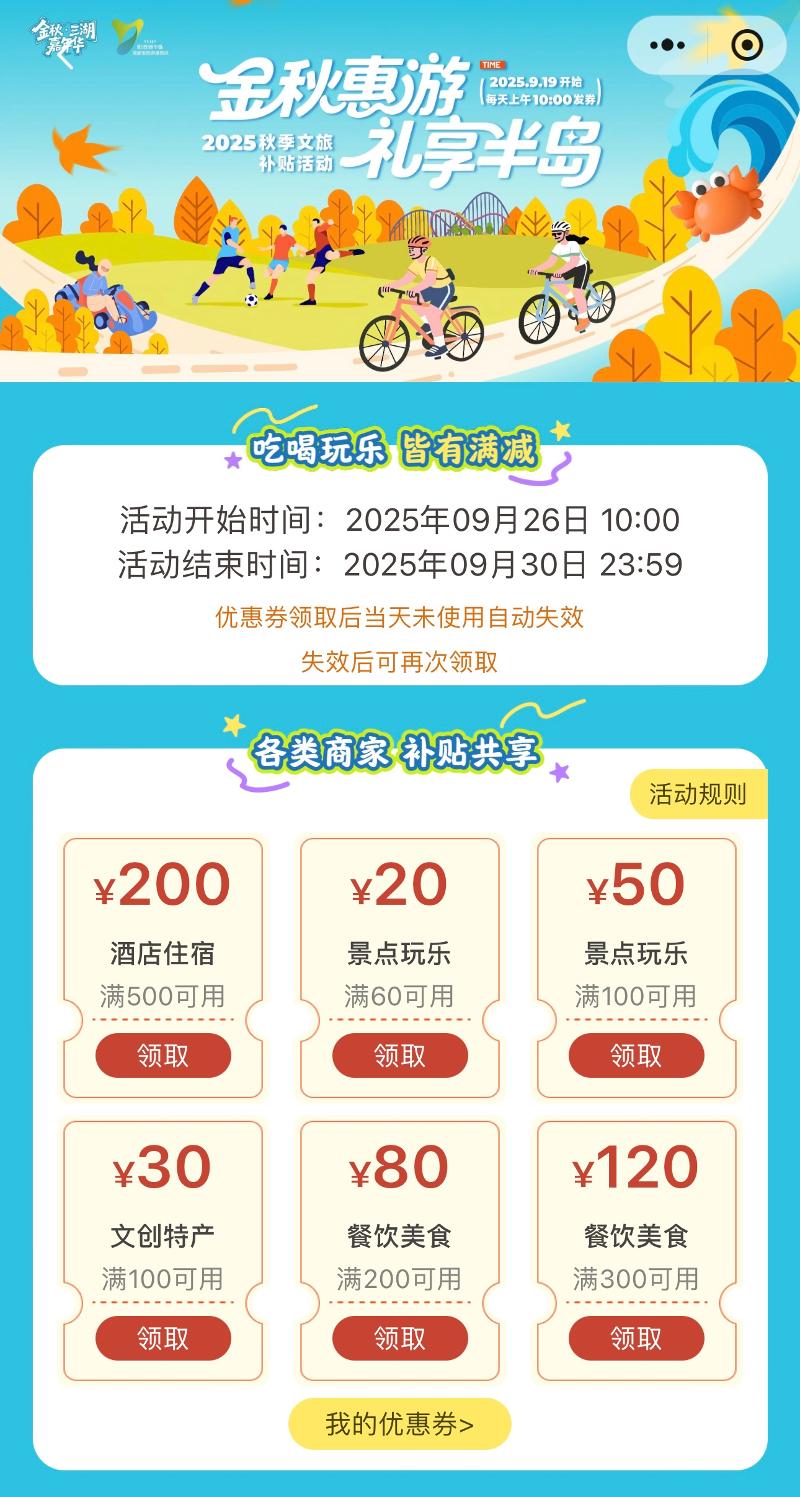Claim the ¥80 餐饮美食 coupon

400,1338
